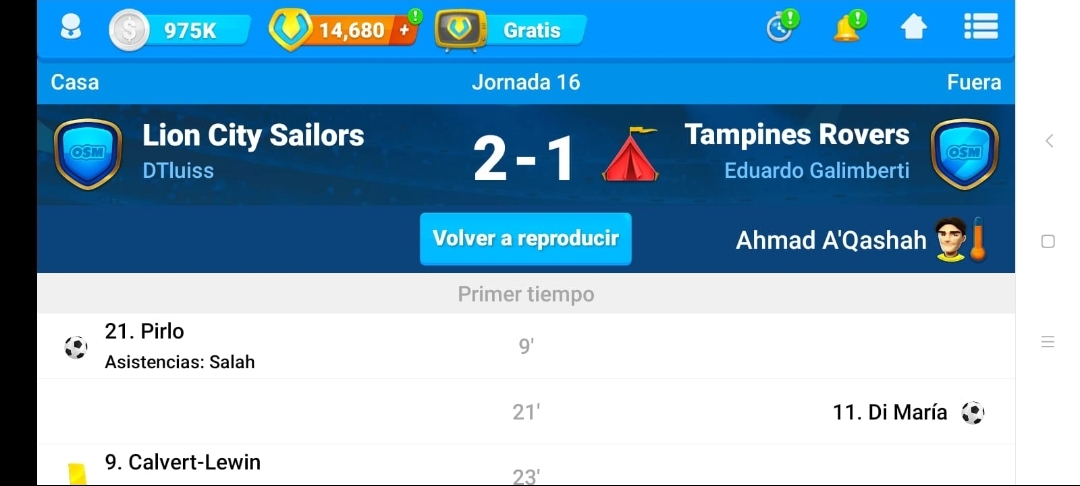
Task: Open Lion City Sailors team
Action: click(x=253, y=135)
